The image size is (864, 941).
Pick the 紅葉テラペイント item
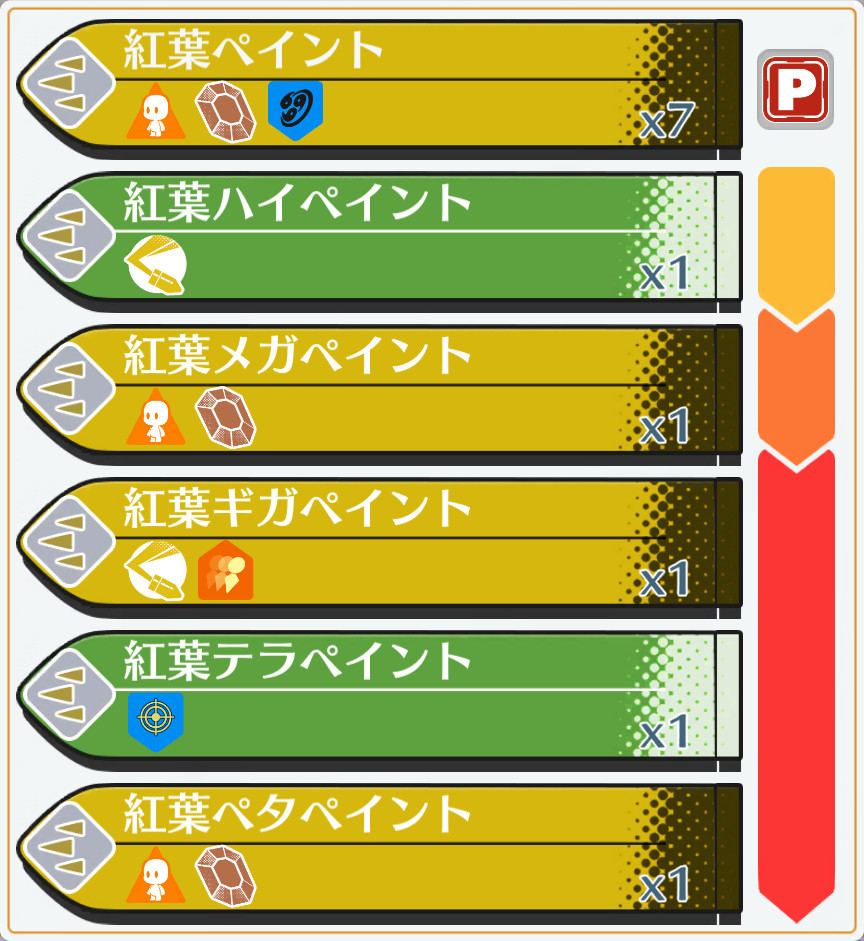coord(380,695)
